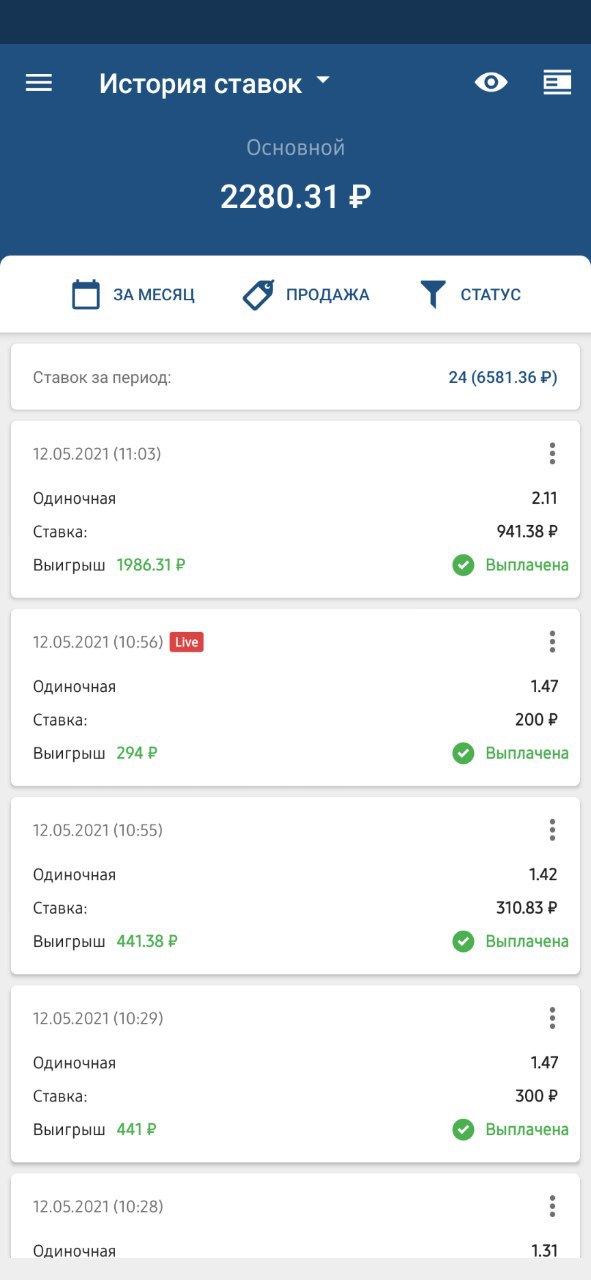Viewport: 591px width, 1280px height.
Task: Open the За месяц period filter
Action: coord(134,295)
